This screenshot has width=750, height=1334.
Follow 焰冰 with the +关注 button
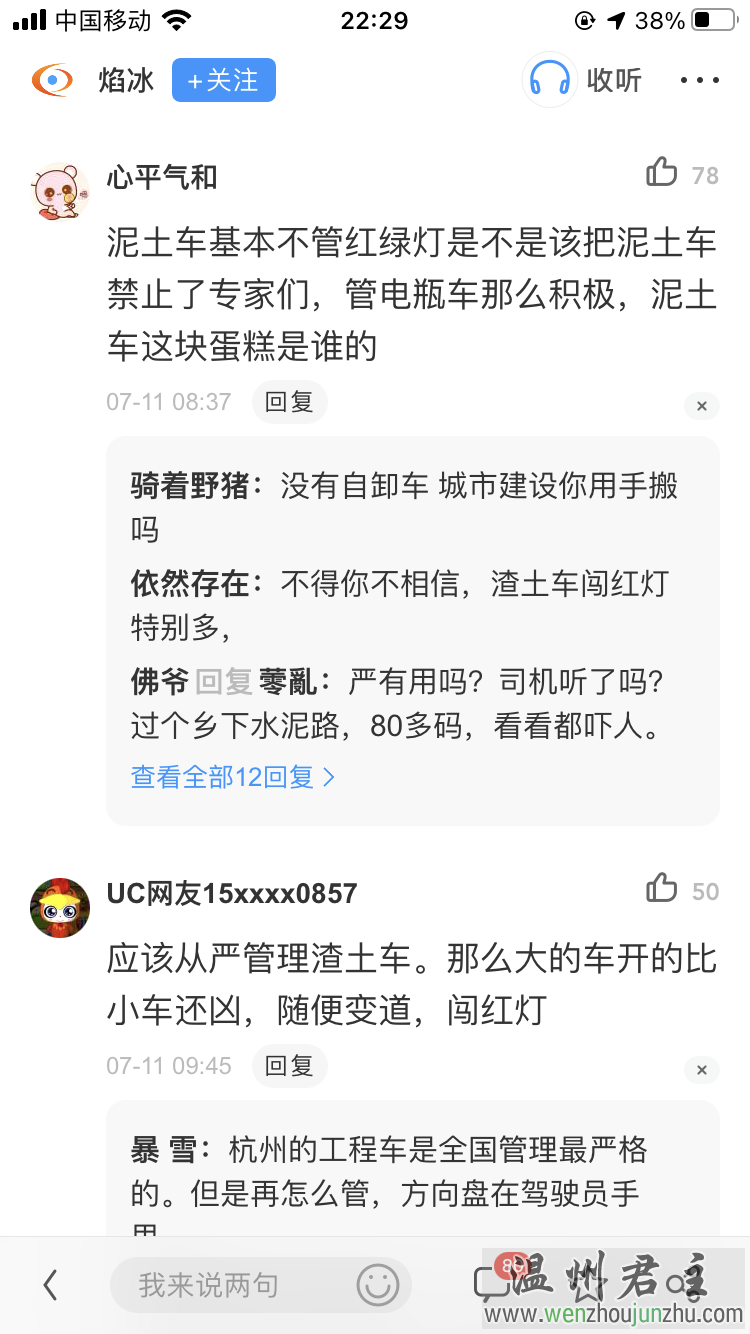point(223,80)
